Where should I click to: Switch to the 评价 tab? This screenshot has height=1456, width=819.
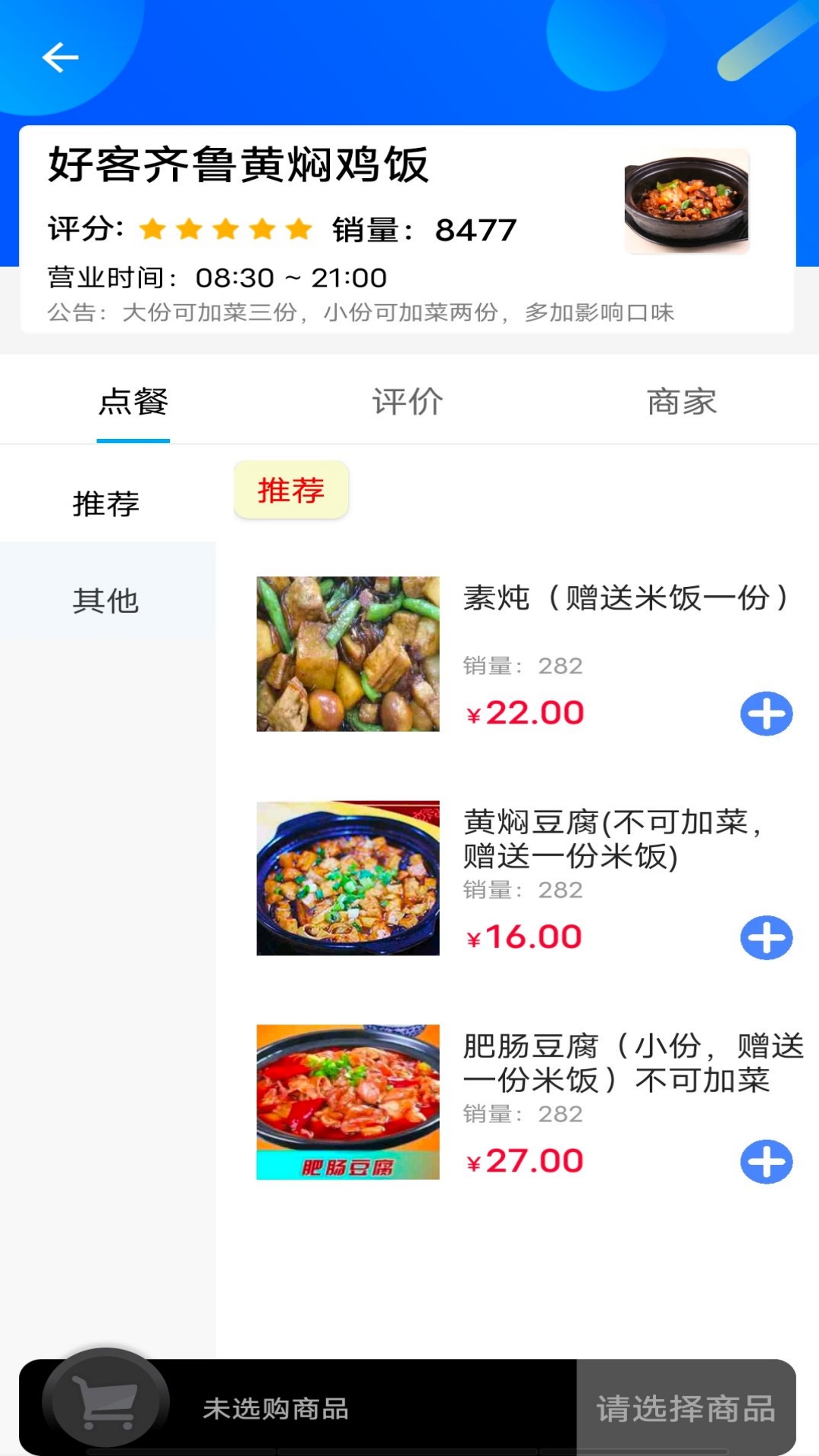(x=406, y=402)
